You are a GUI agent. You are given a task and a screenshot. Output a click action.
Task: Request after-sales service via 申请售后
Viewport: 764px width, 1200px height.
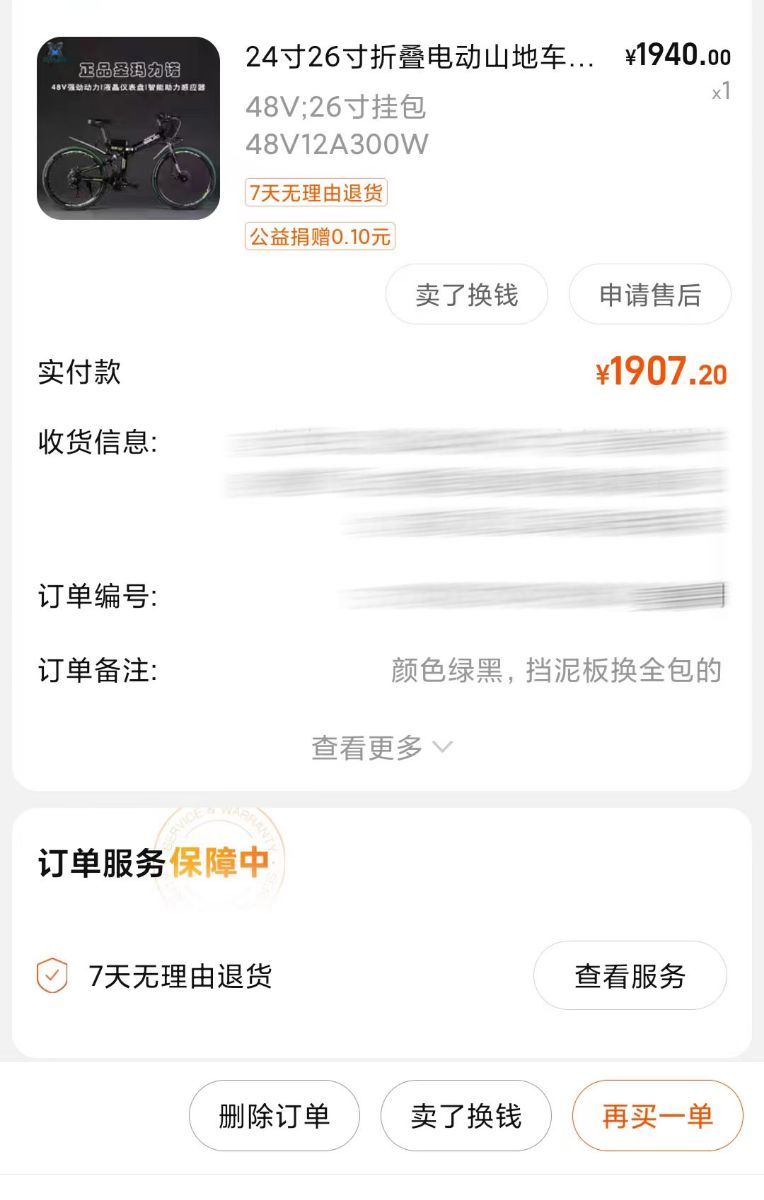point(650,295)
